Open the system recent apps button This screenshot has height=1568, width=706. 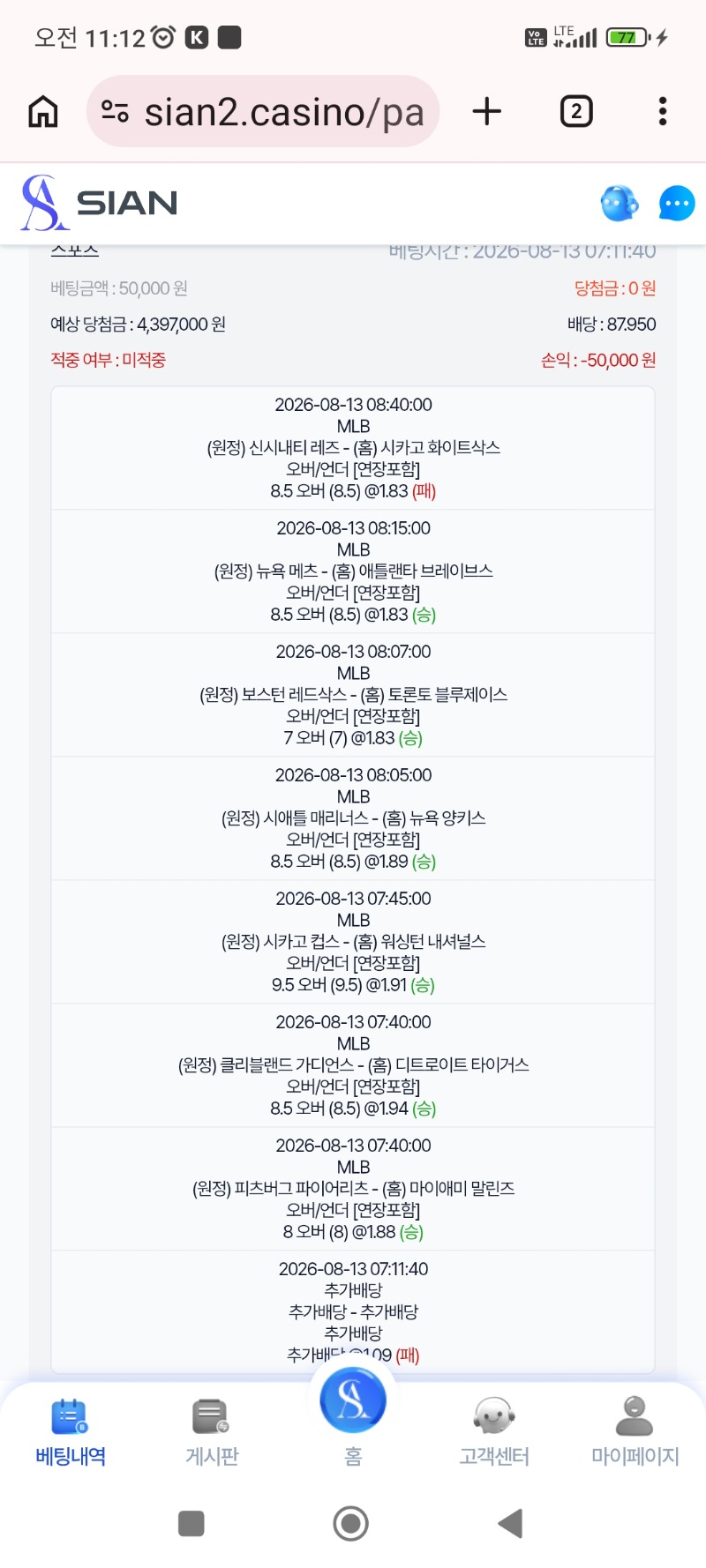(x=192, y=1523)
